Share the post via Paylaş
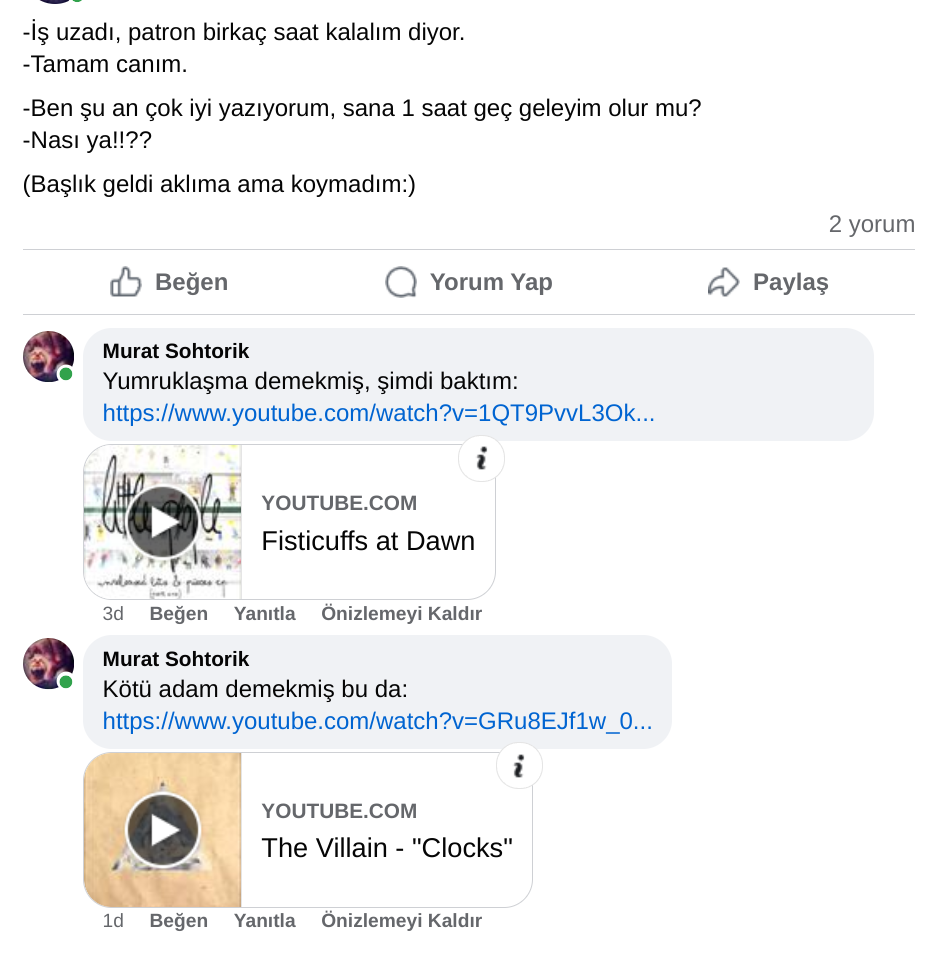The image size is (925, 957). point(768,283)
